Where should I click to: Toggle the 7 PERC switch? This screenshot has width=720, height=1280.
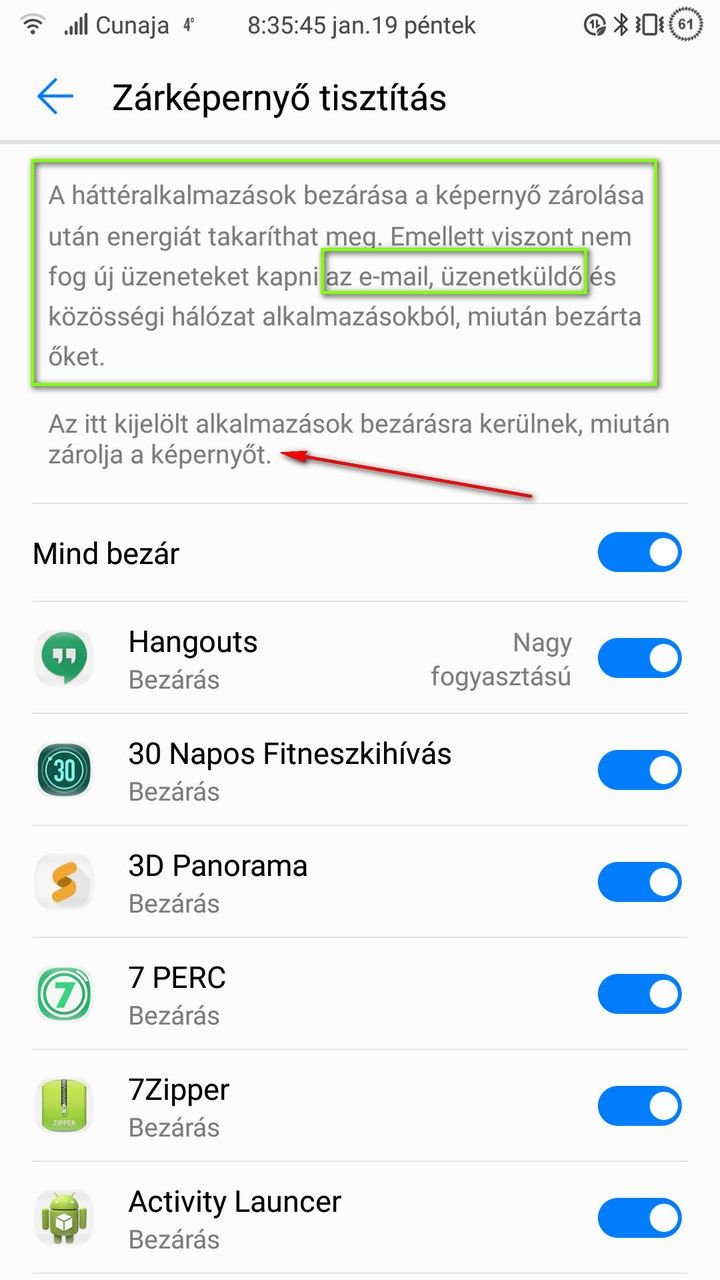point(640,995)
